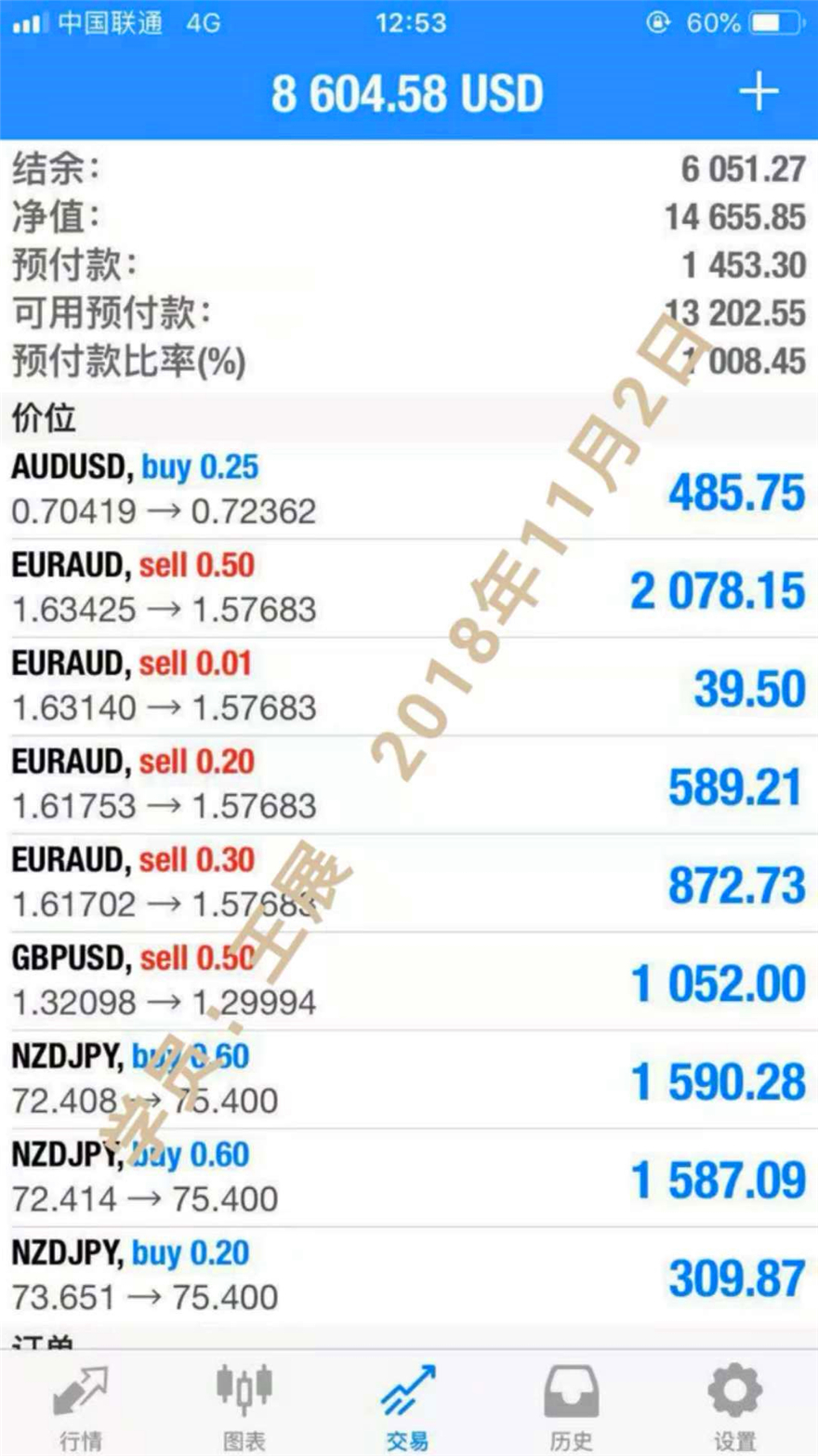Select the EURAUD sell 0.01 position
The image size is (818, 1456).
pos(409,686)
